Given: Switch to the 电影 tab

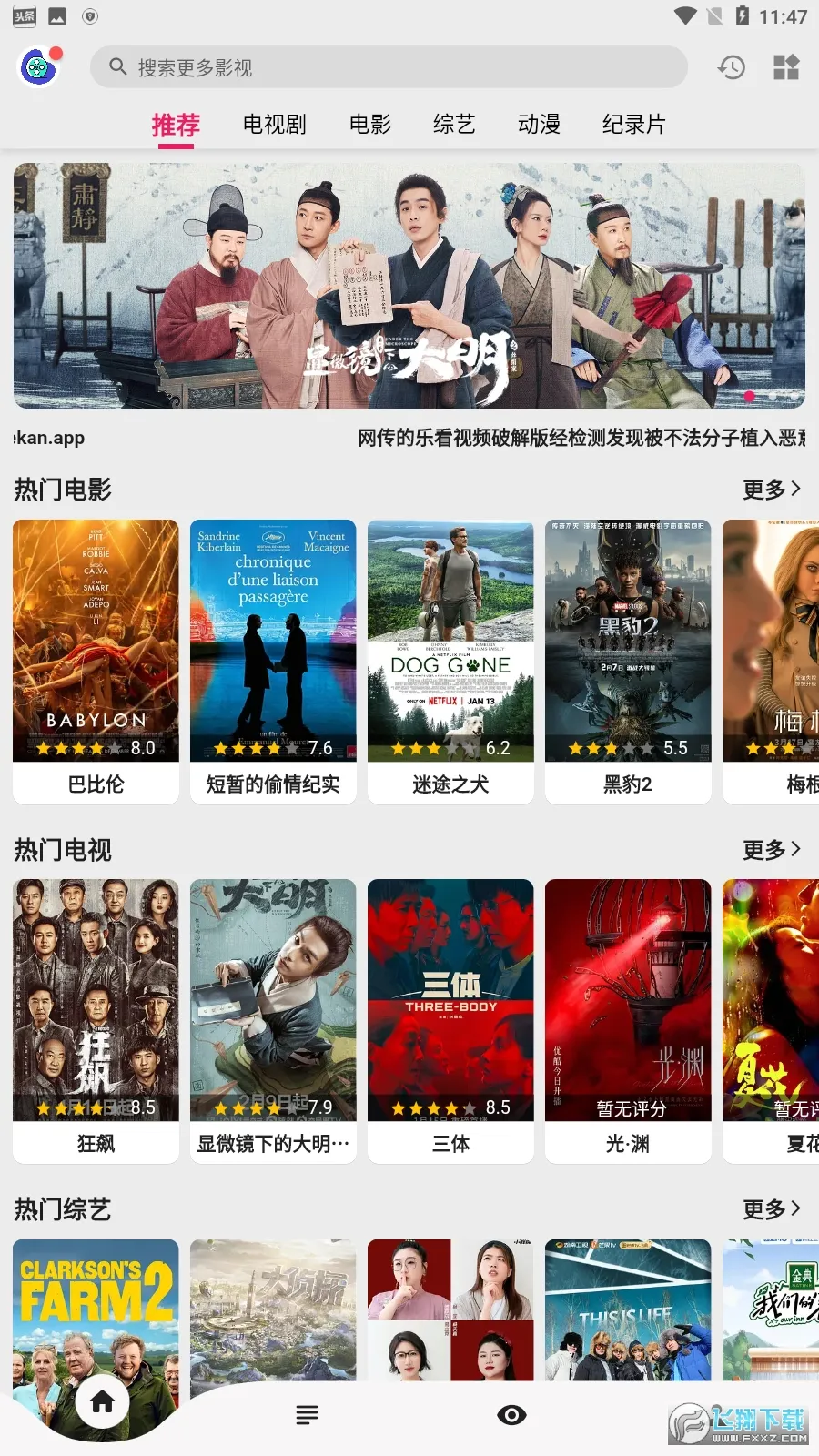Looking at the screenshot, I should 370,124.
